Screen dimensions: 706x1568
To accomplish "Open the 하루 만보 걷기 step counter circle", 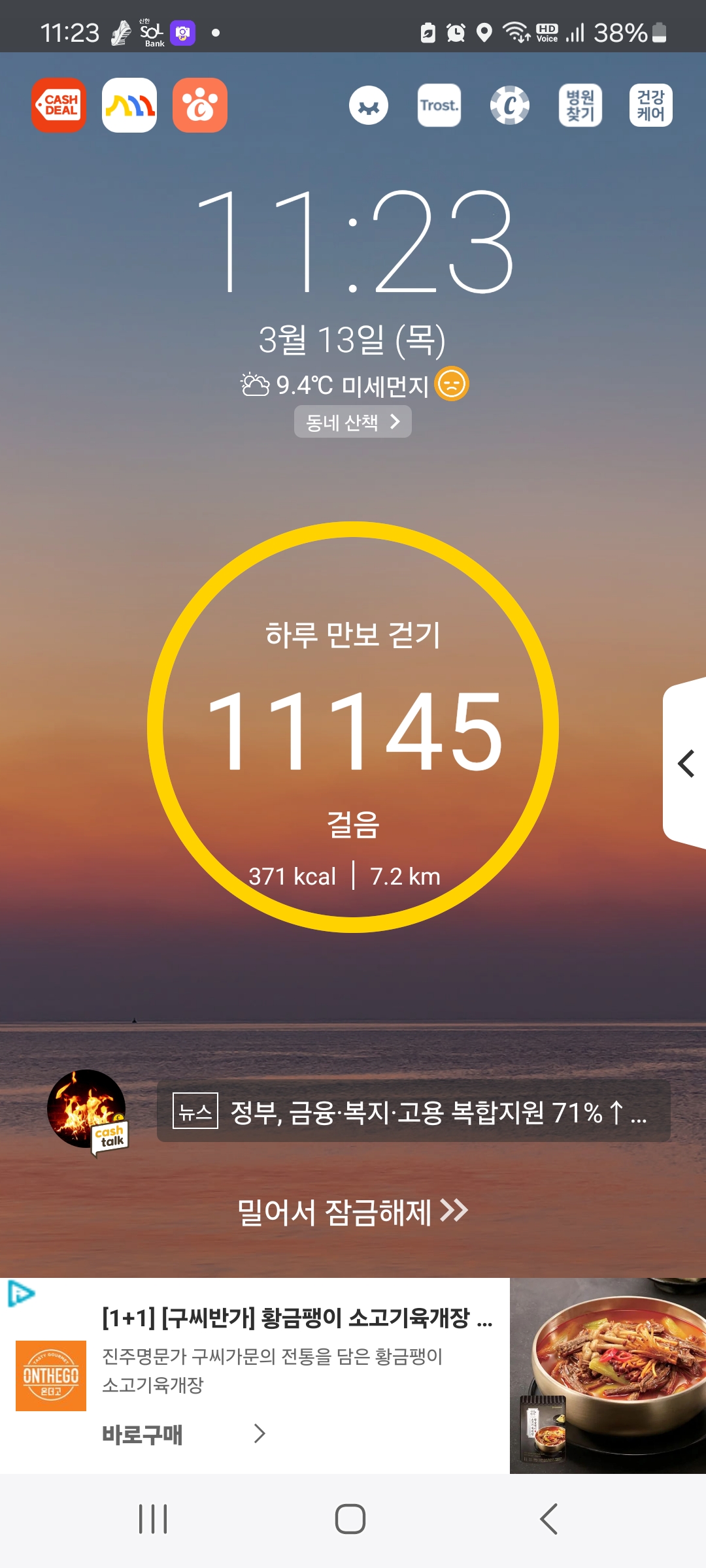I will (x=353, y=727).
